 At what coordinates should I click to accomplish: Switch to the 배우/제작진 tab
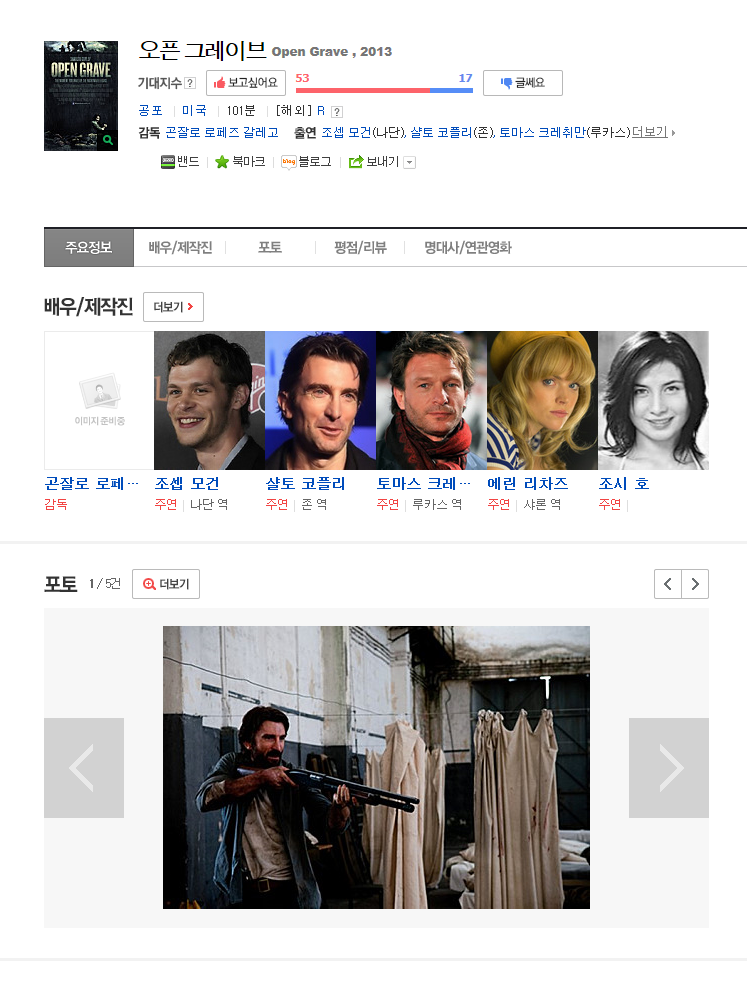coord(180,248)
